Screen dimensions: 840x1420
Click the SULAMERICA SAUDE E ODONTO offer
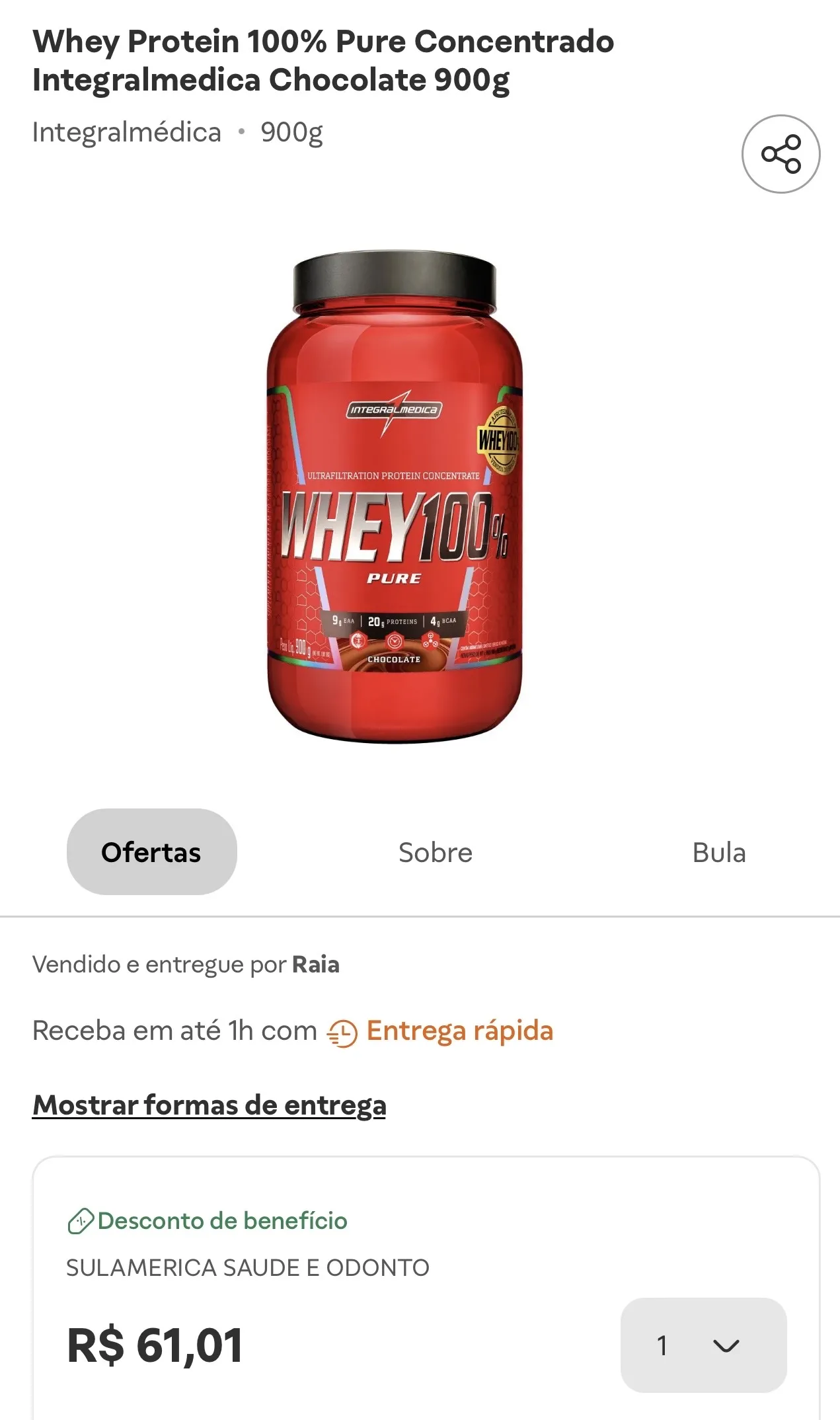click(247, 1267)
